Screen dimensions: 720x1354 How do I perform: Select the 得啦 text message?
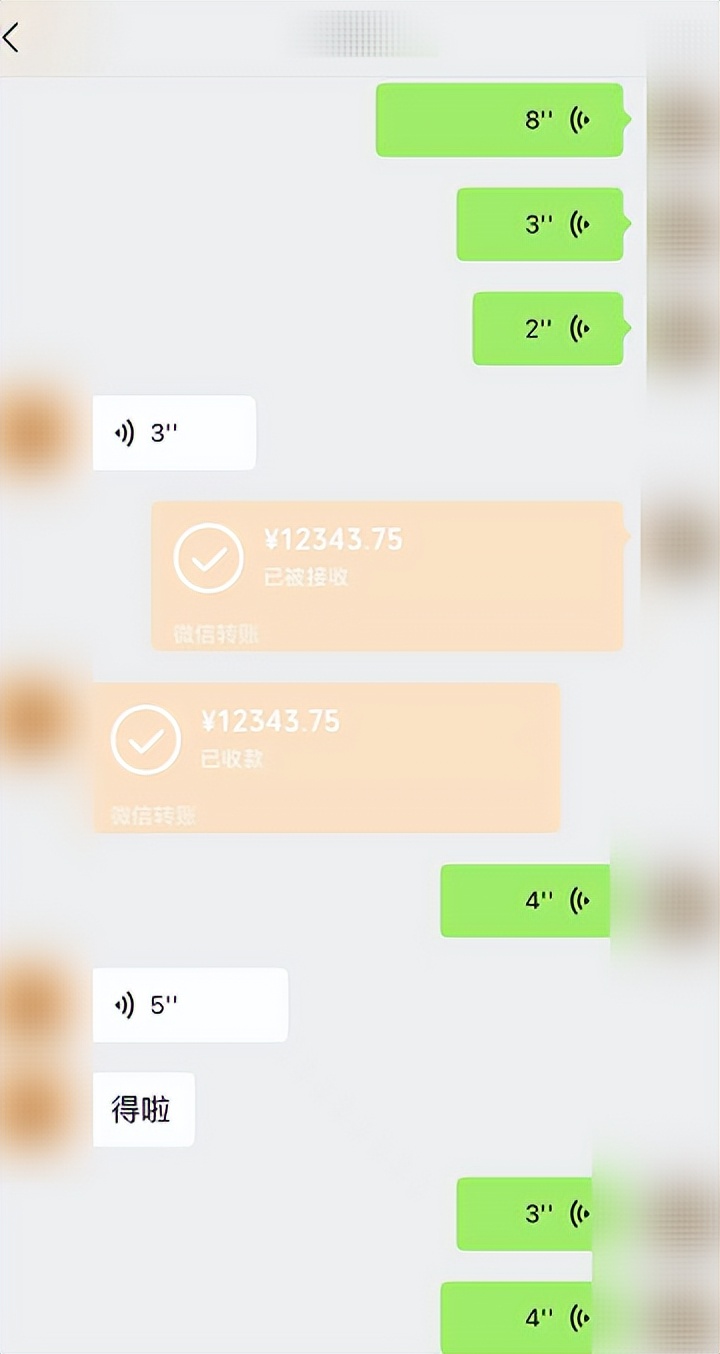coord(143,1108)
